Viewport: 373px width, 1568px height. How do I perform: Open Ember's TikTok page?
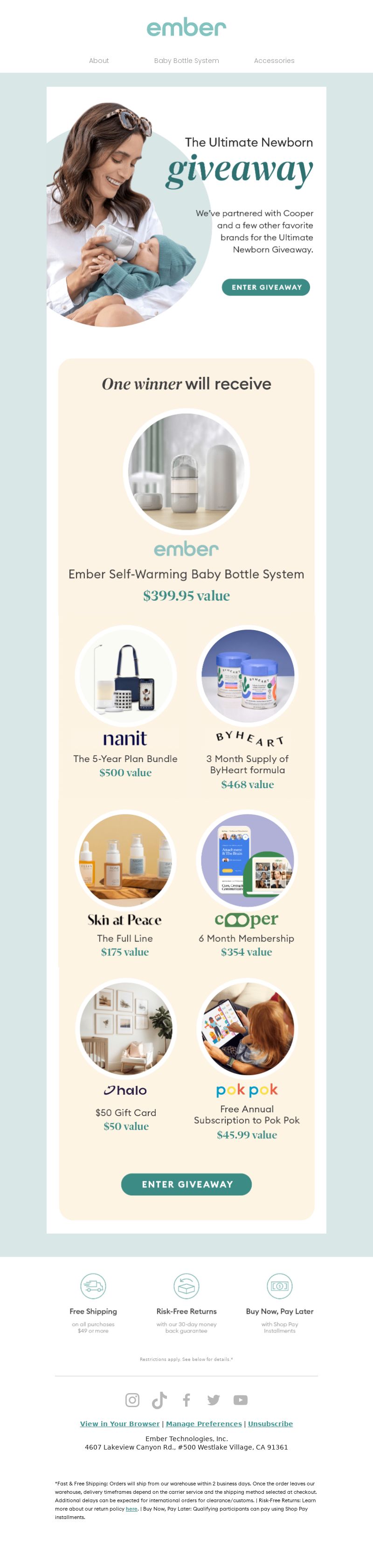coord(159,1400)
